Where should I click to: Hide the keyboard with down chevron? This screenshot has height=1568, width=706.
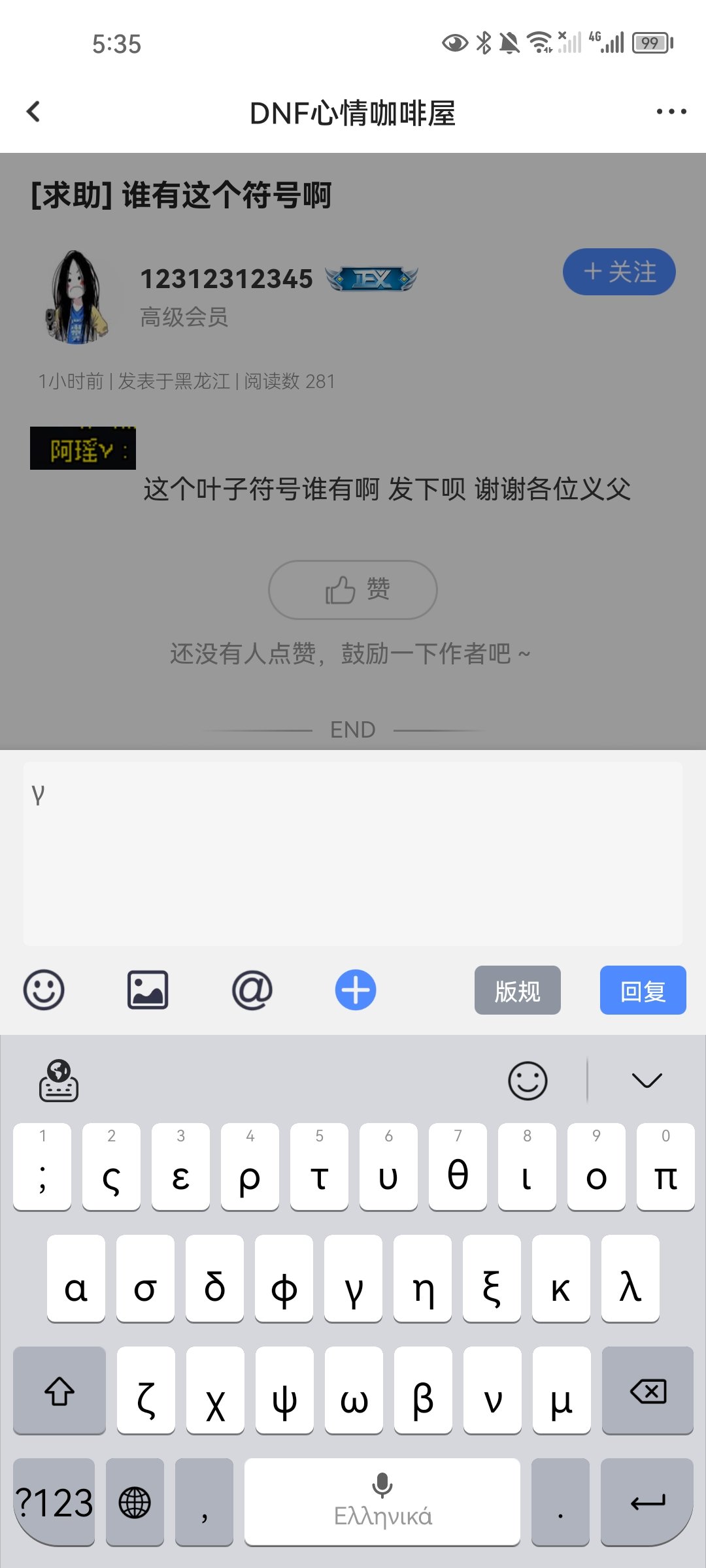647,1080
